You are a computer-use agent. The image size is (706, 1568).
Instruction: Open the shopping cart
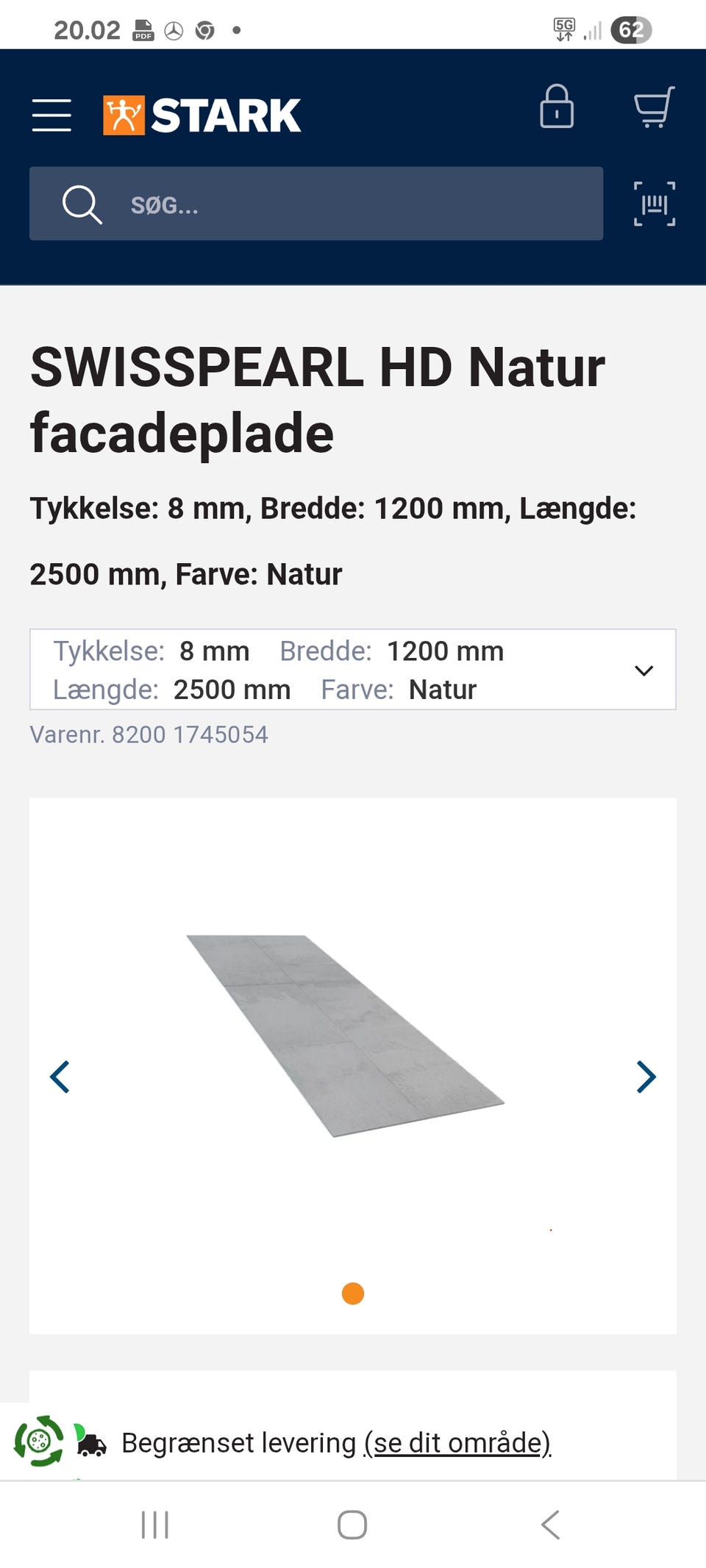point(653,109)
